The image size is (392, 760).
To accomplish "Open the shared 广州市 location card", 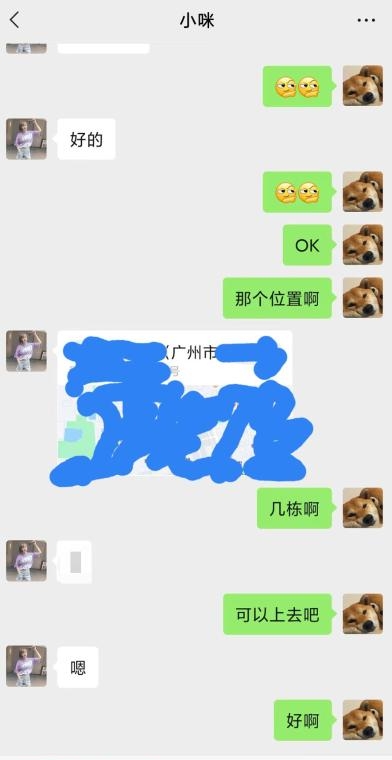I will (175, 403).
